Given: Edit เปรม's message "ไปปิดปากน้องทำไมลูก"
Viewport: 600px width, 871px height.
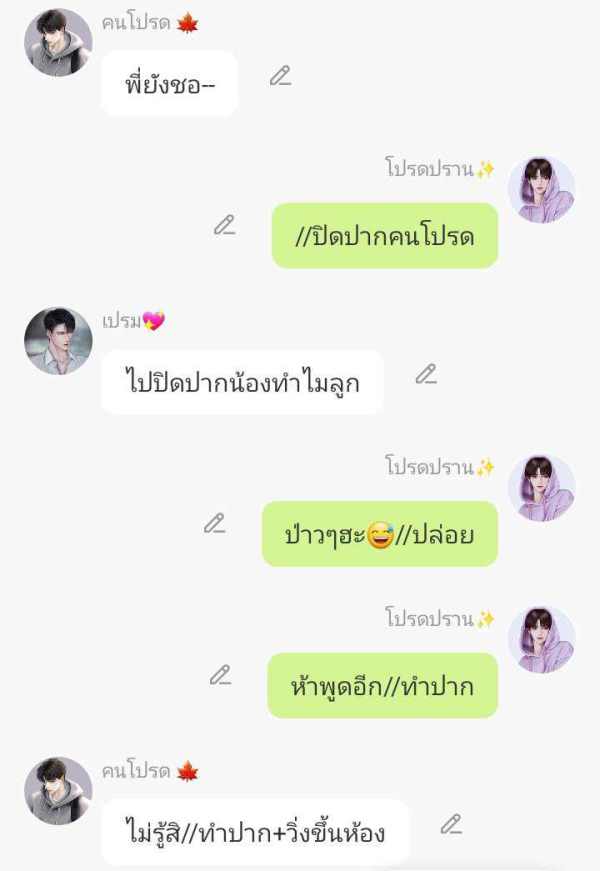Looking at the screenshot, I should click(426, 374).
